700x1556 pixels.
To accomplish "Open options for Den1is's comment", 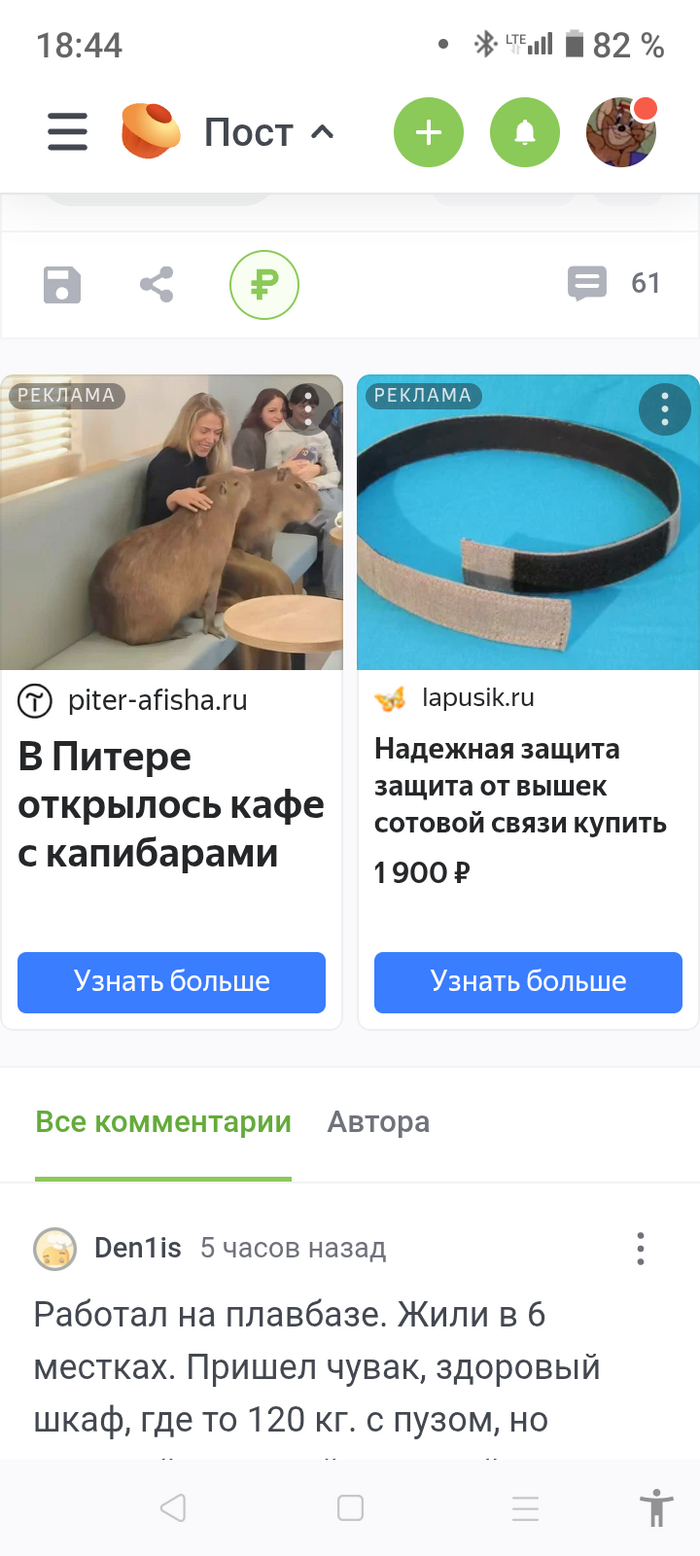I will click(641, 1248).
